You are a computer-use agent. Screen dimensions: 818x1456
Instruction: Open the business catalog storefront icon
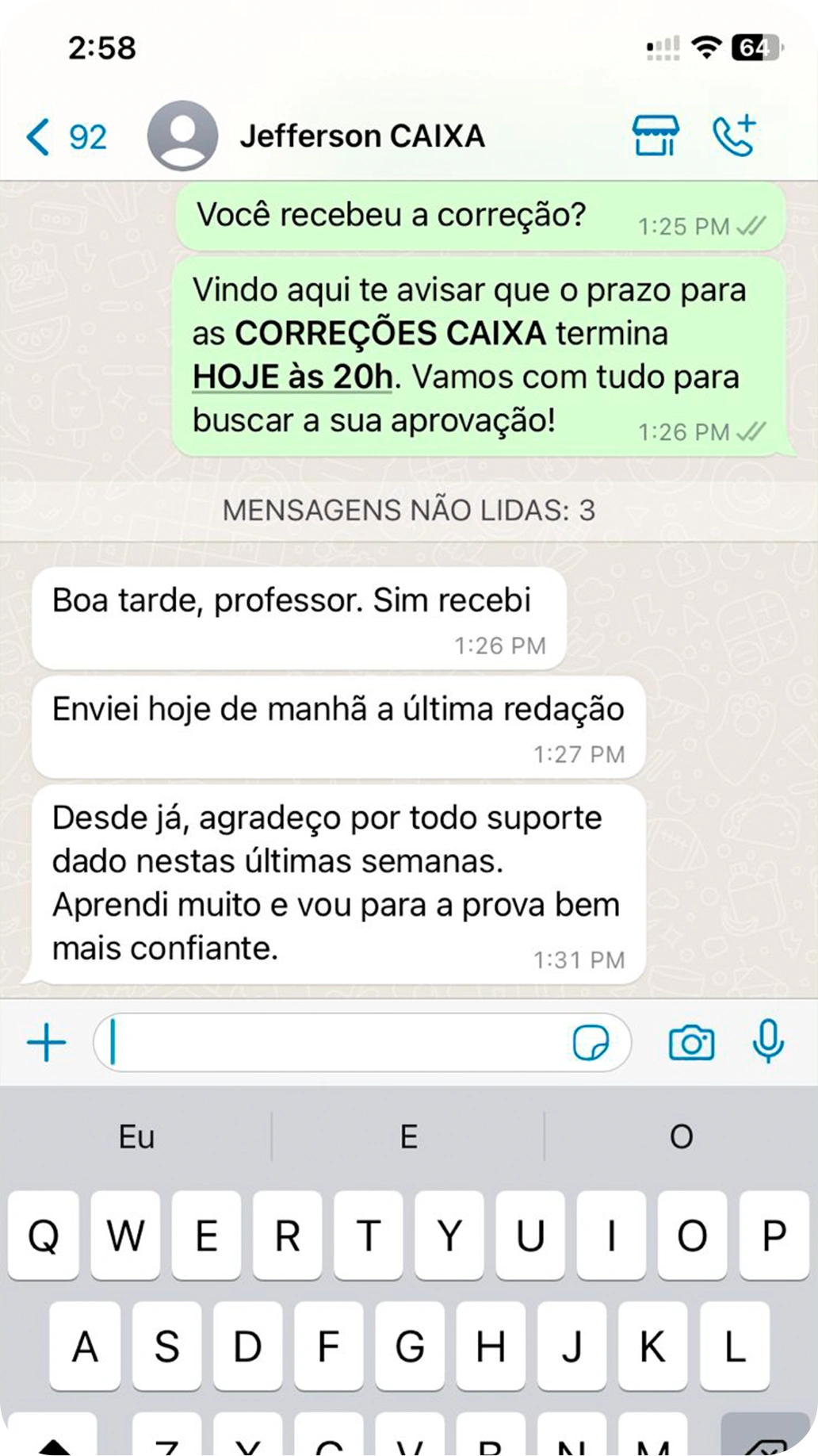pyautogui.click(x=656, y=136)
